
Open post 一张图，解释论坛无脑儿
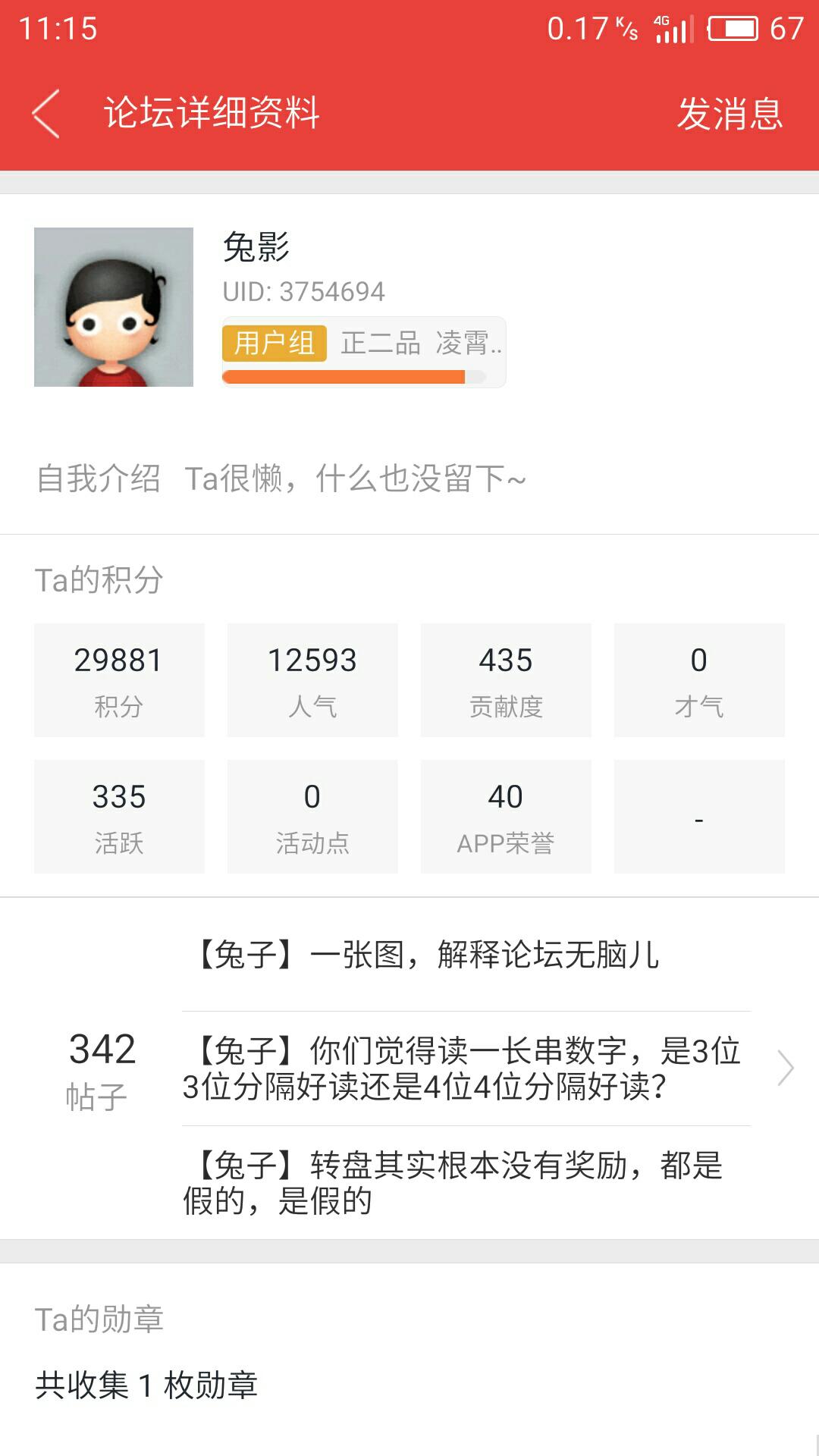click(x=428, y=955)
